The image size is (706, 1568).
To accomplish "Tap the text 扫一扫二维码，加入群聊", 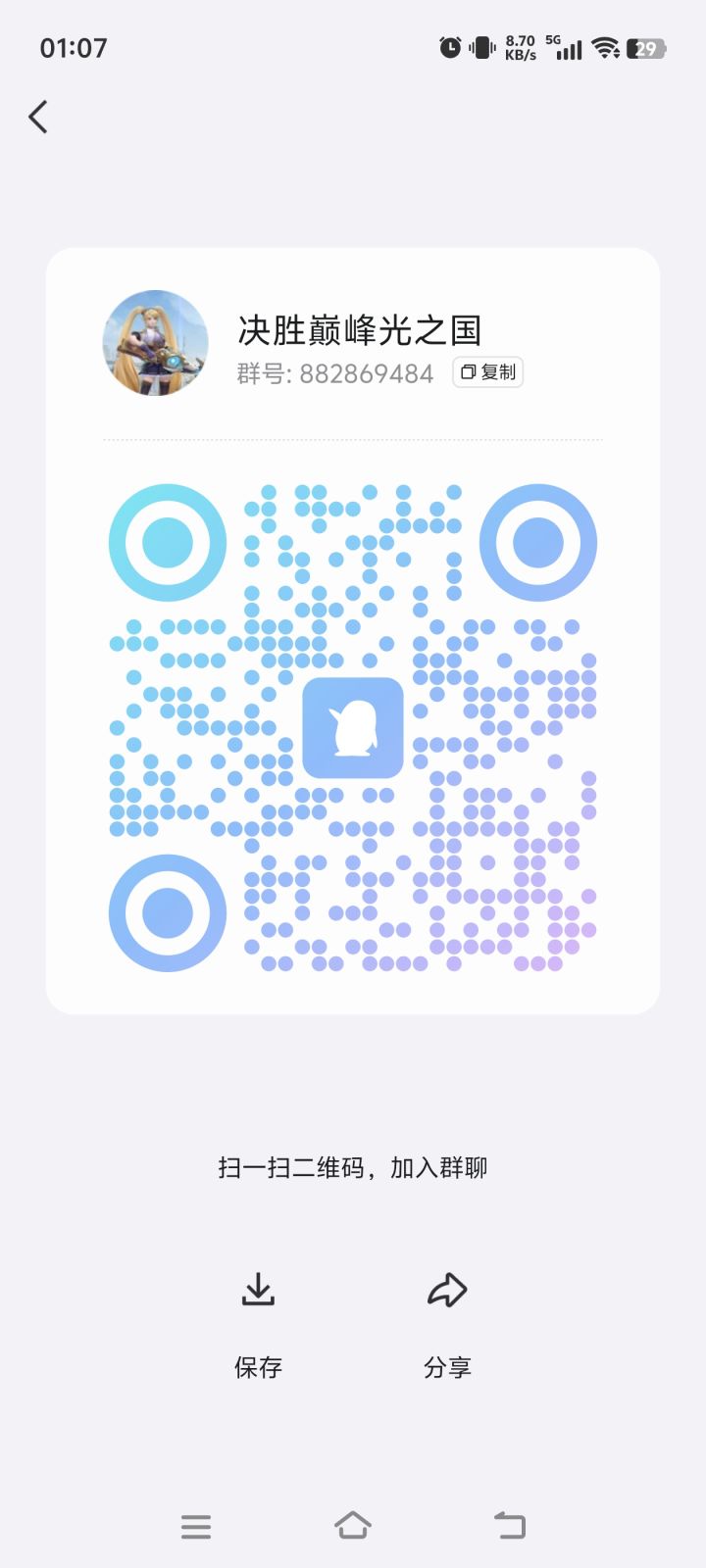I will [x=353, y=1166].
